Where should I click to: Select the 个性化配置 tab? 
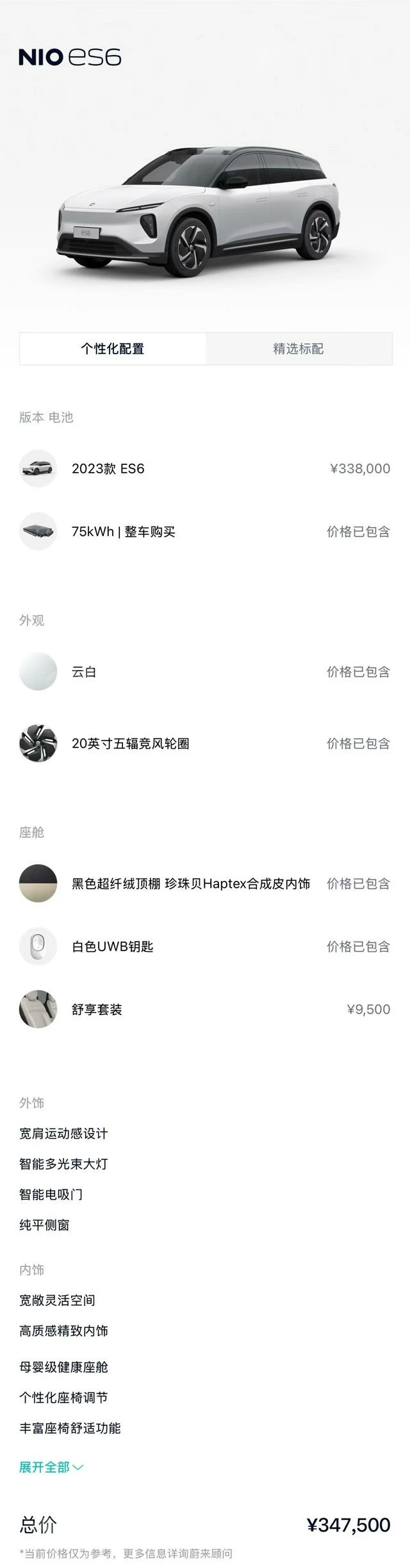(113, 349)
